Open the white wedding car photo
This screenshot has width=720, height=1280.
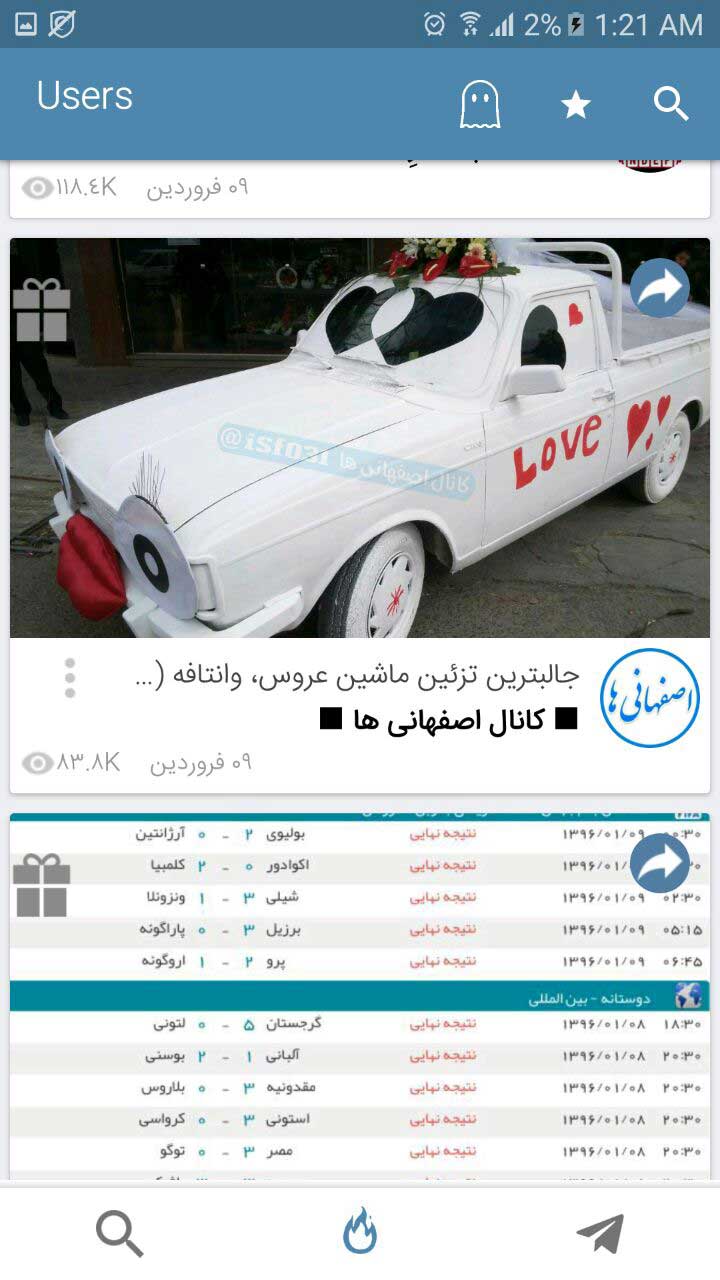click(360, 438)
